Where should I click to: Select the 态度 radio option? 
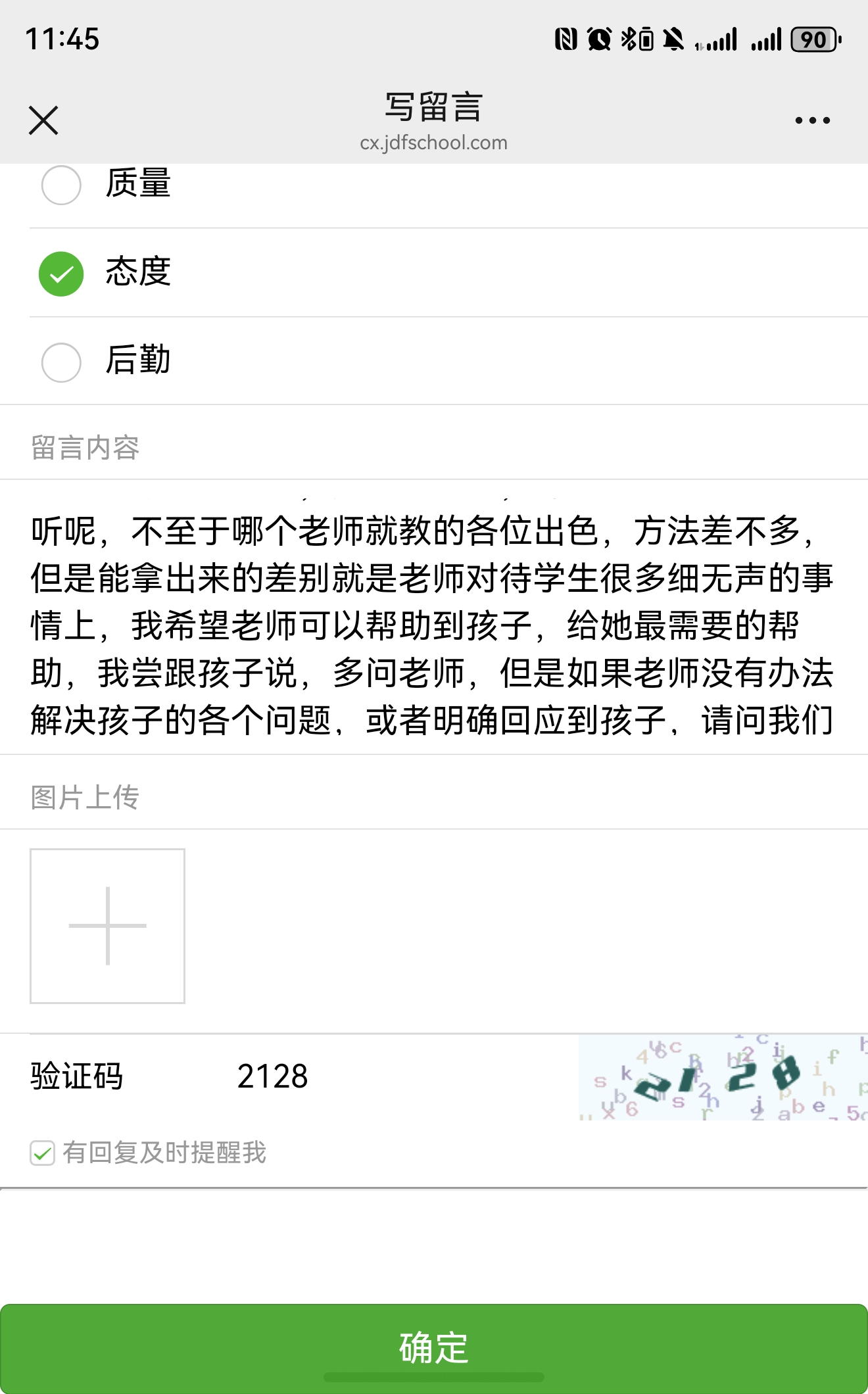tap(61, 274)
